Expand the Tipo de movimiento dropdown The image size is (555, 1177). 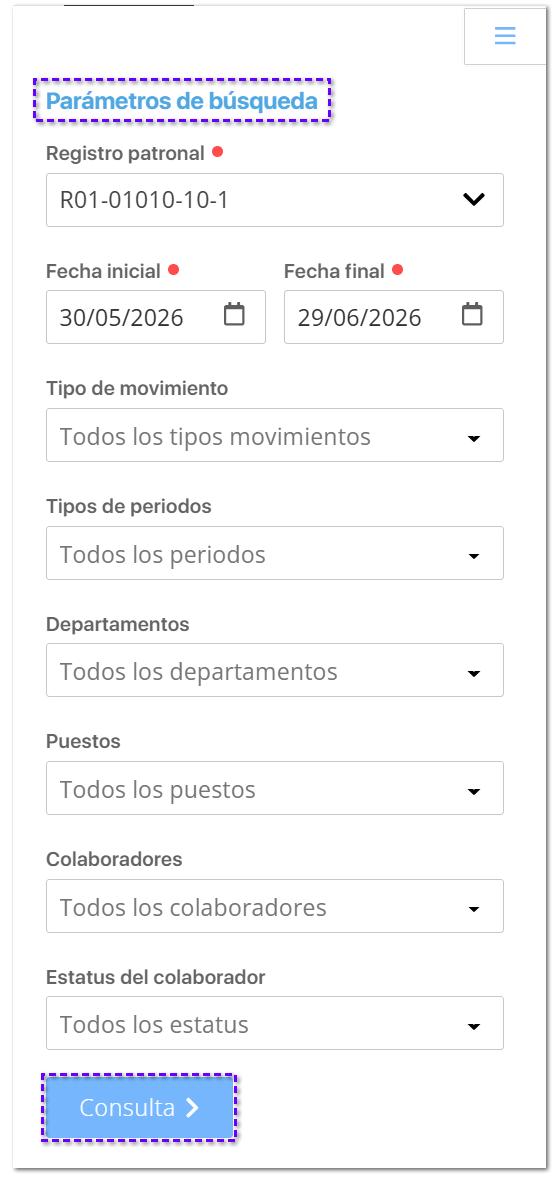(x=275, y=435)
